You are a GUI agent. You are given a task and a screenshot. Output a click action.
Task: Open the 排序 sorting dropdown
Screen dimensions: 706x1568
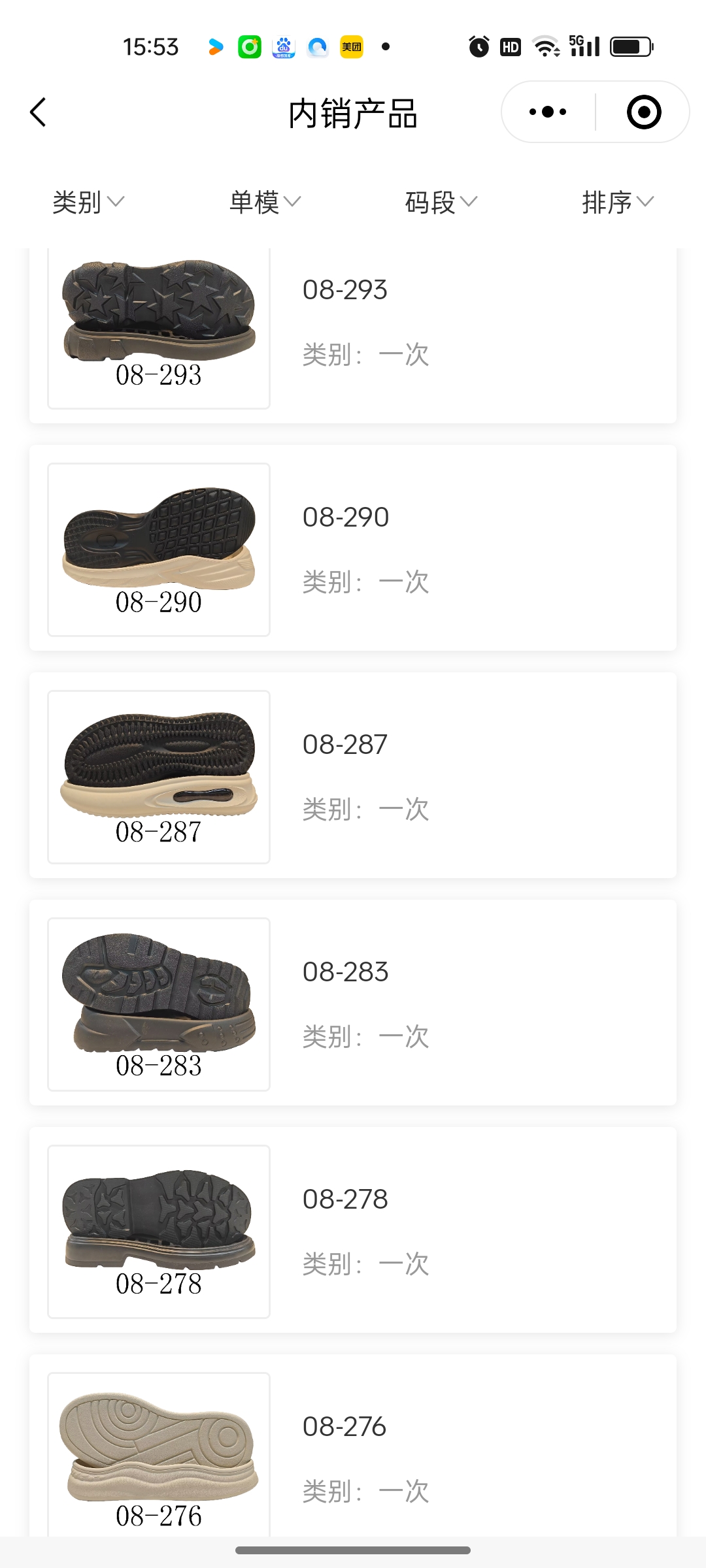(x=618, y=202)
